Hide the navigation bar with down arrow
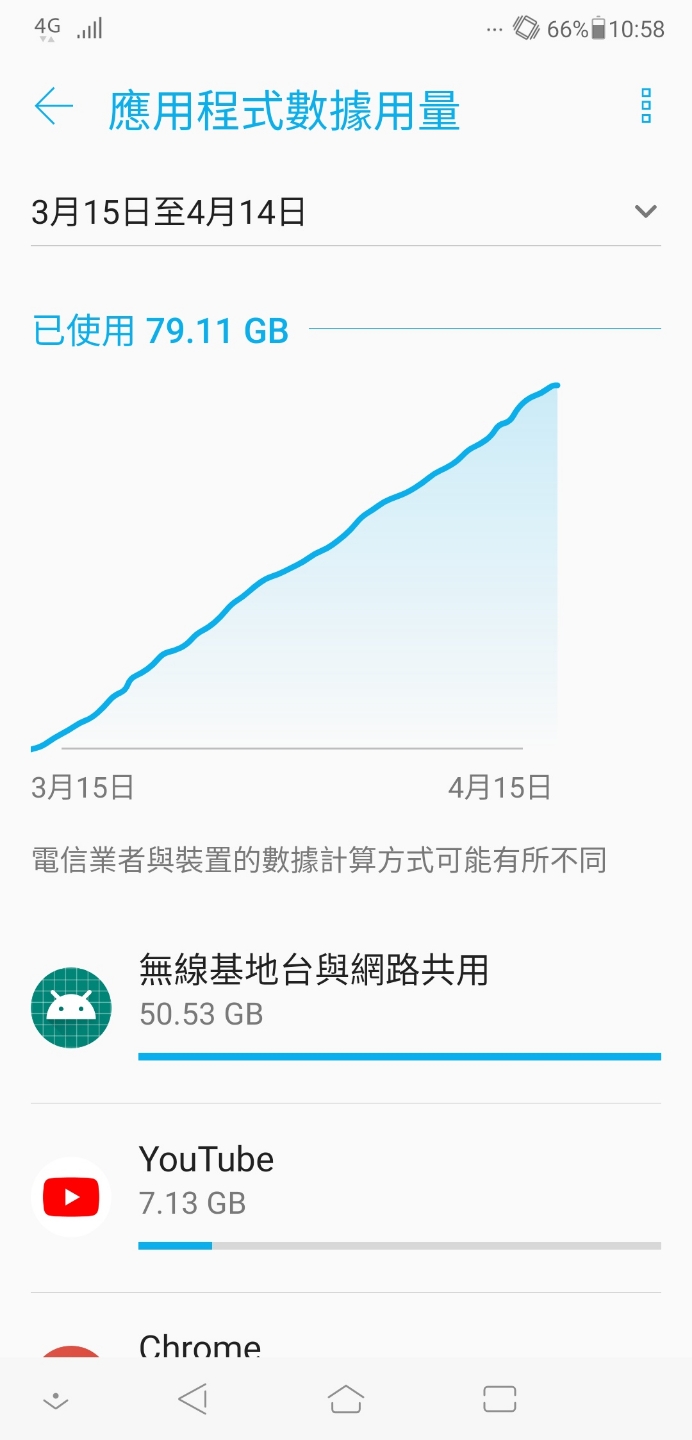This screenshot has height=1440, width=692. point(56,1401)
